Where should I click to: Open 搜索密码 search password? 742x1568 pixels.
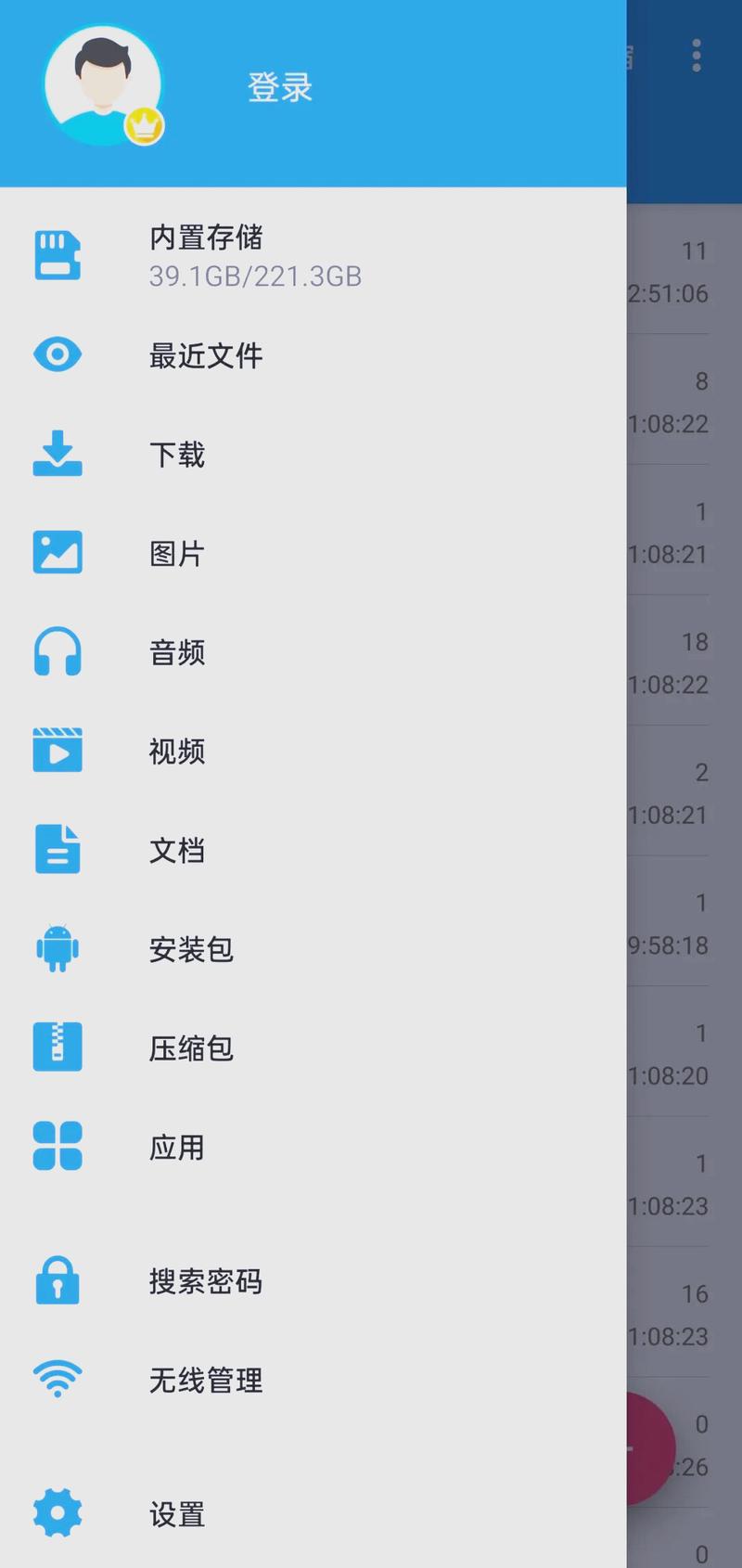click(x=206, y=1281)
